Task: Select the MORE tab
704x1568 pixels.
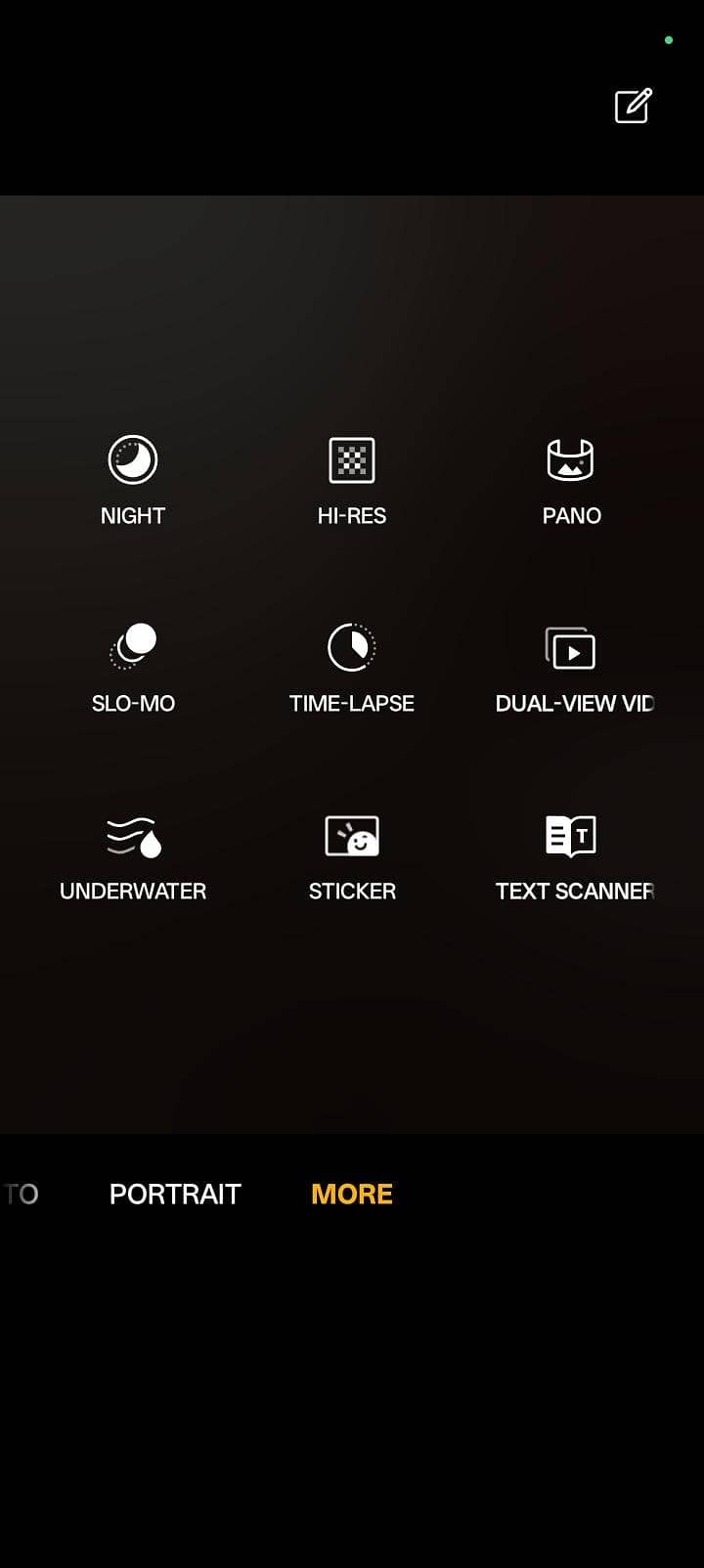Action: [x=351, y=1193]
